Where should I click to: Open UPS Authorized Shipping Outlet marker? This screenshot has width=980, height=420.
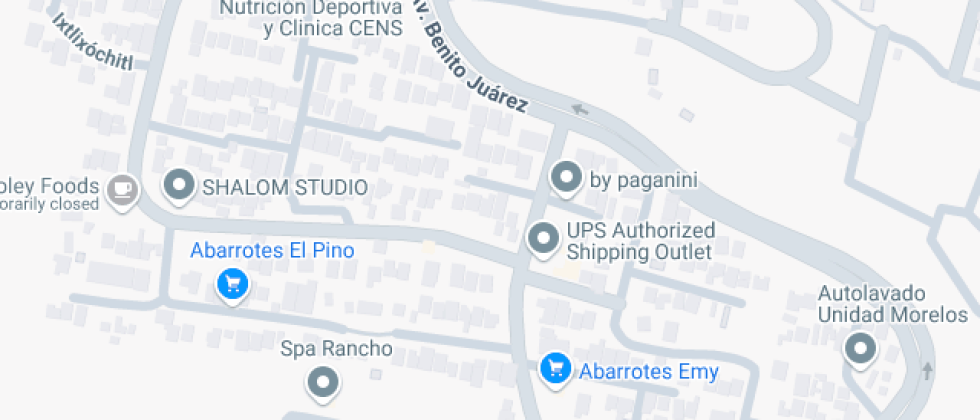coord(543,238)
